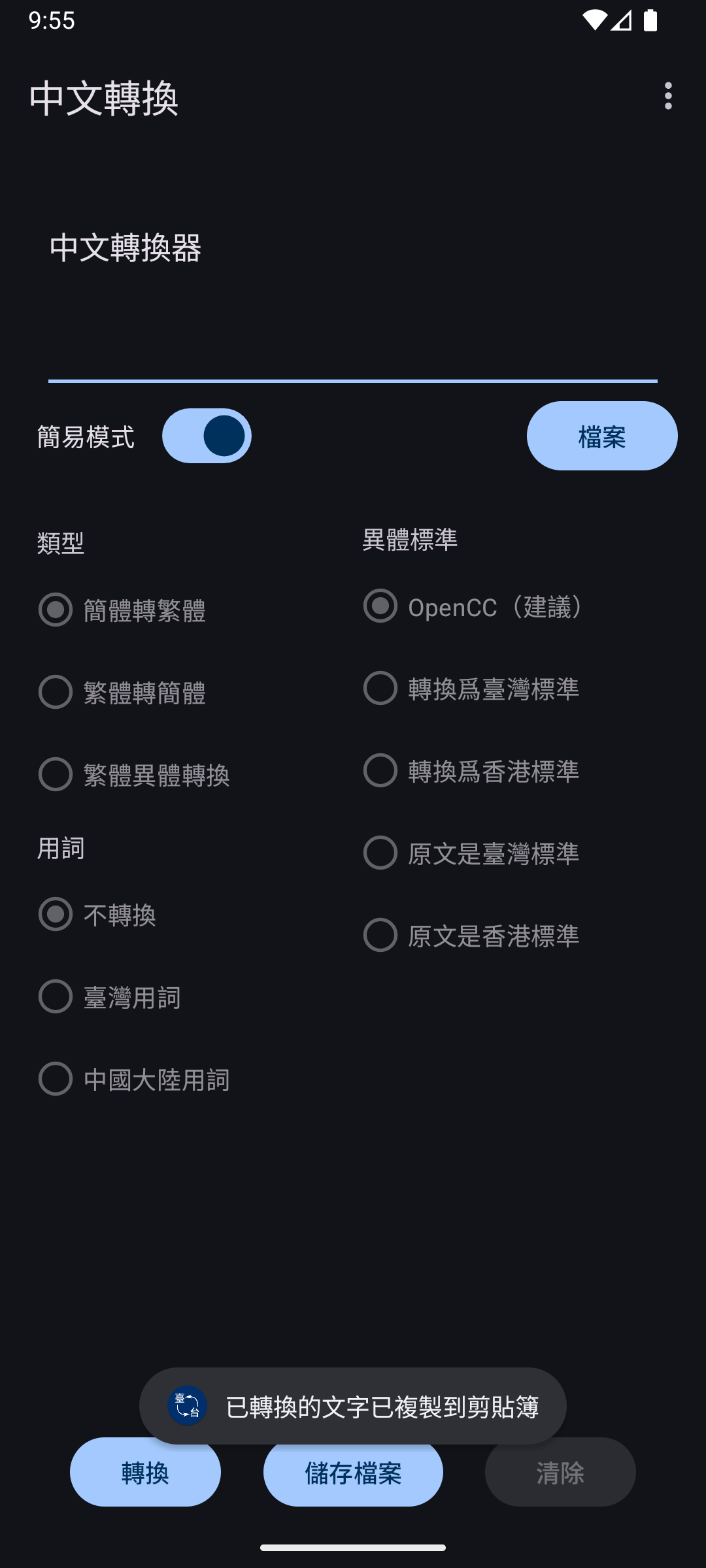
Task: Open the overflow menu
Action: (x=667, y=96)
